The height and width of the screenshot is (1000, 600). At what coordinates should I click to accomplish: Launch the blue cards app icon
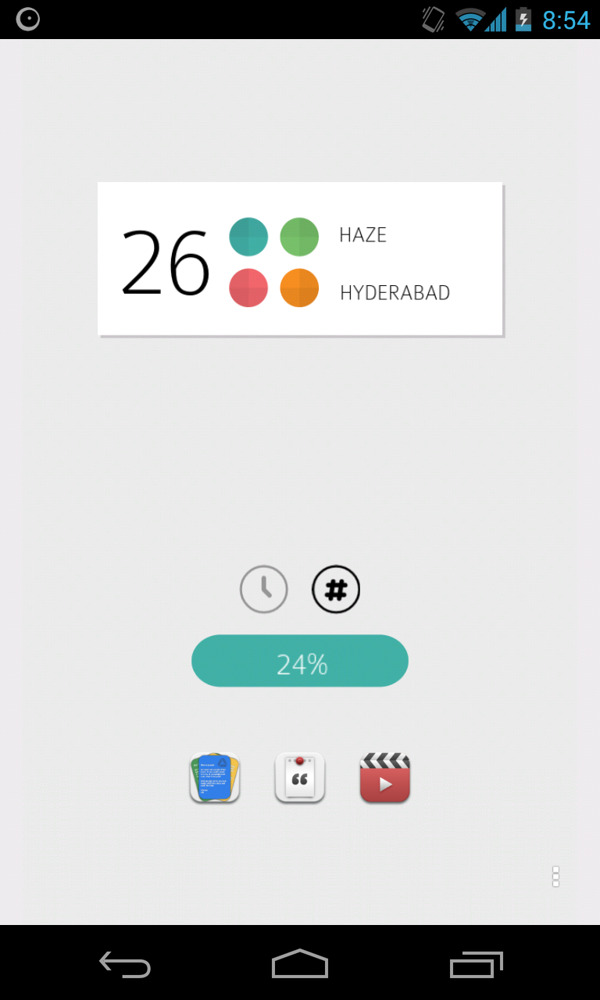215,778
